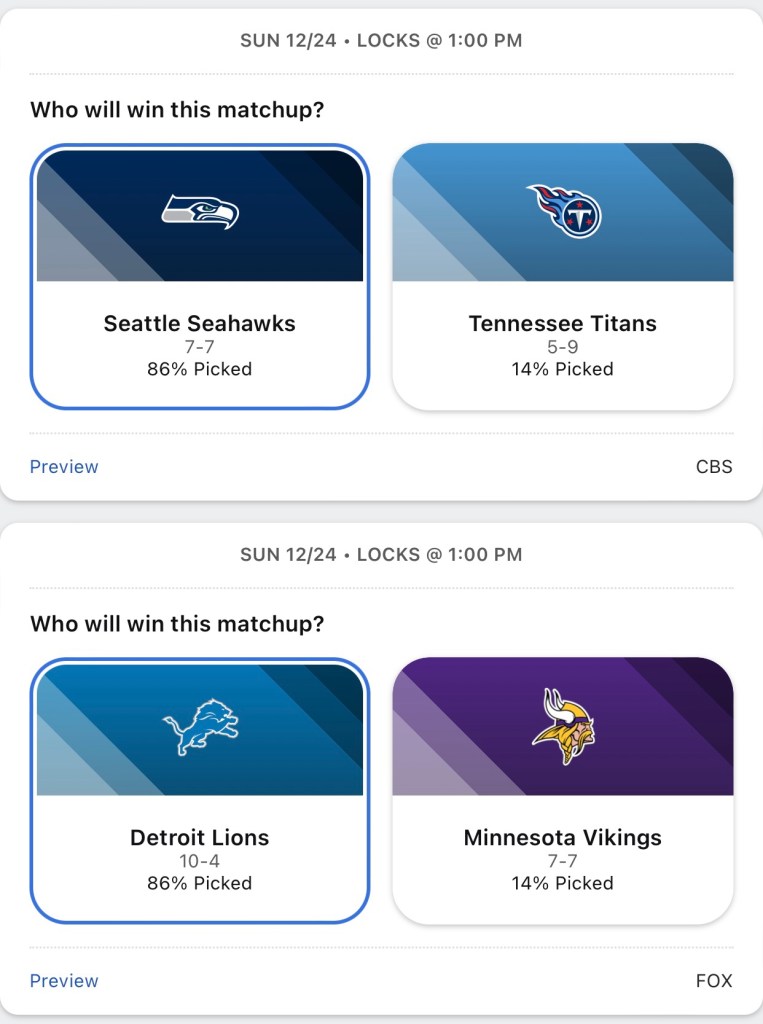View the Lions vs Vikings Preview
This screenshot has height=1024, width=763.
[x=64, y=981]
